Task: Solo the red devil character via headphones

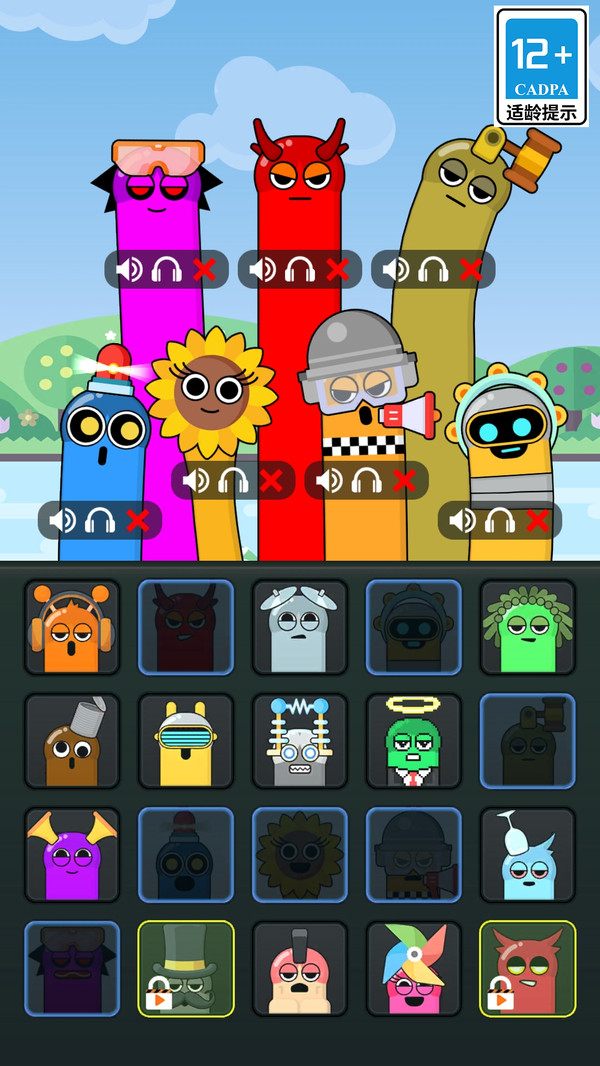Action: click(x=300, y=269)
